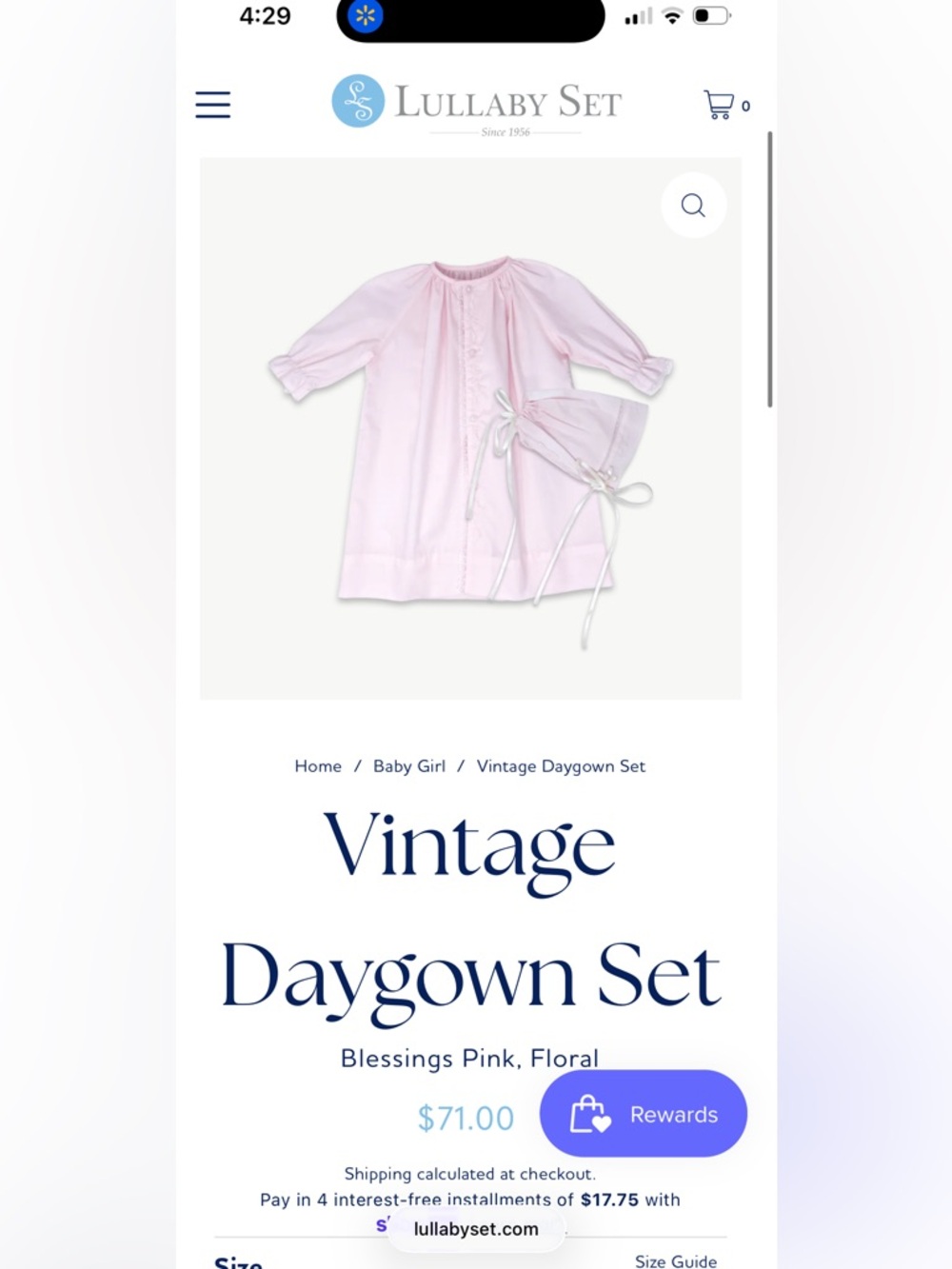Tap the Lullaby Set logo
Viewport: 952px width, 1269px height.
pos(476,103)
